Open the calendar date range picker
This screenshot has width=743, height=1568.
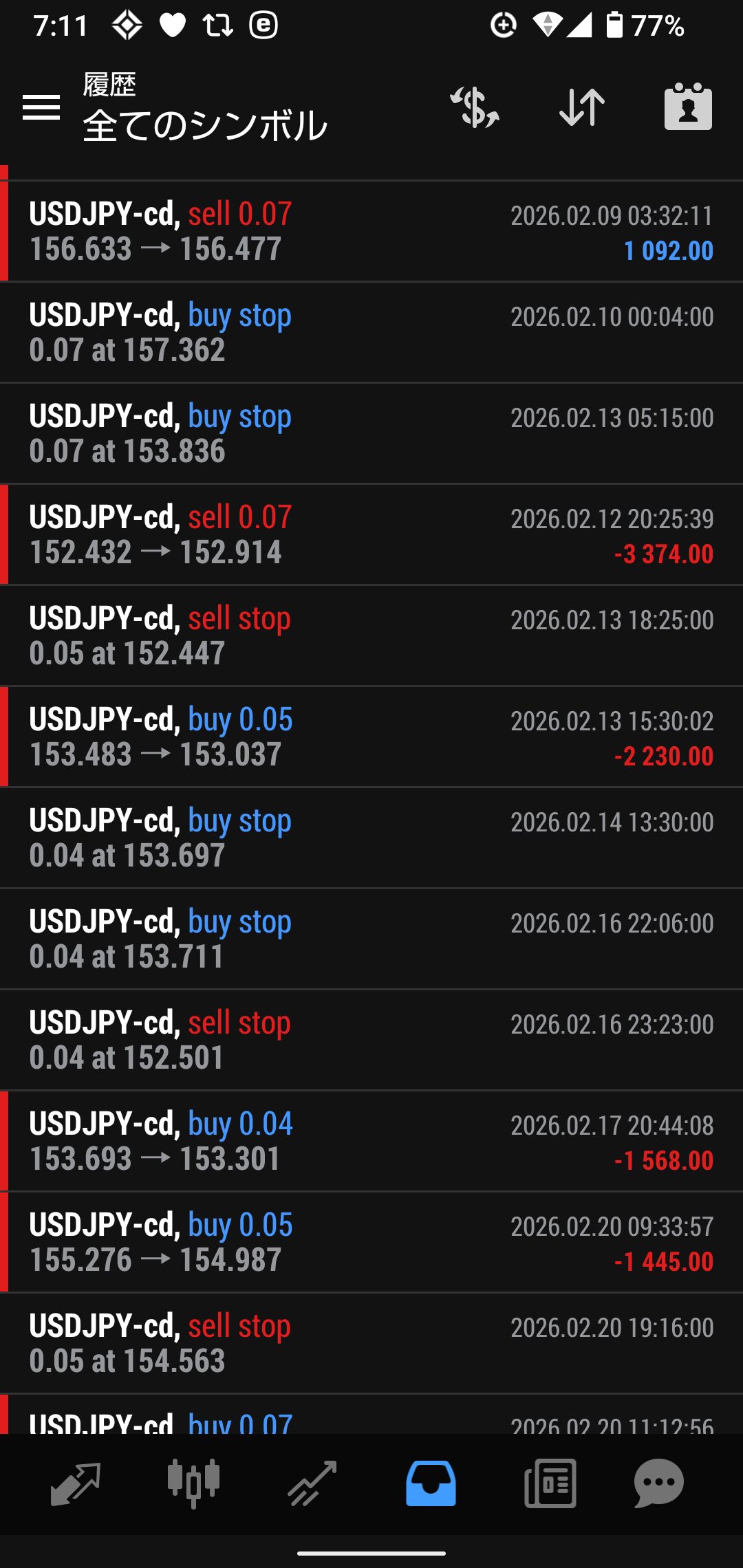(688, 107)
